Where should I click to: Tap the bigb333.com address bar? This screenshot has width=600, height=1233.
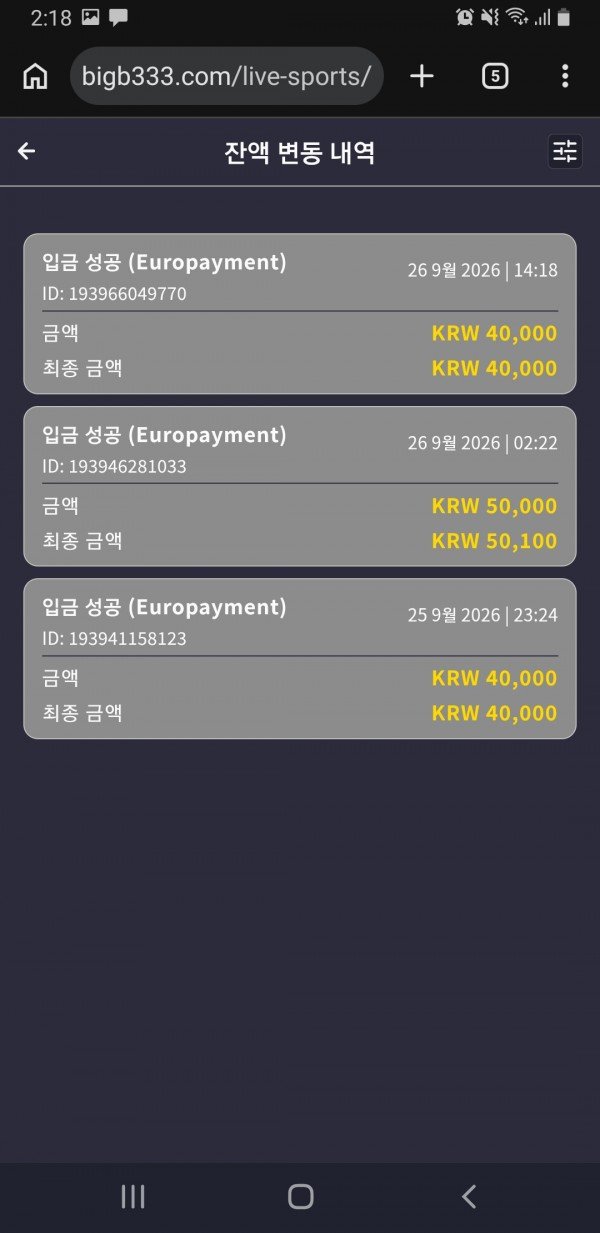227,76
